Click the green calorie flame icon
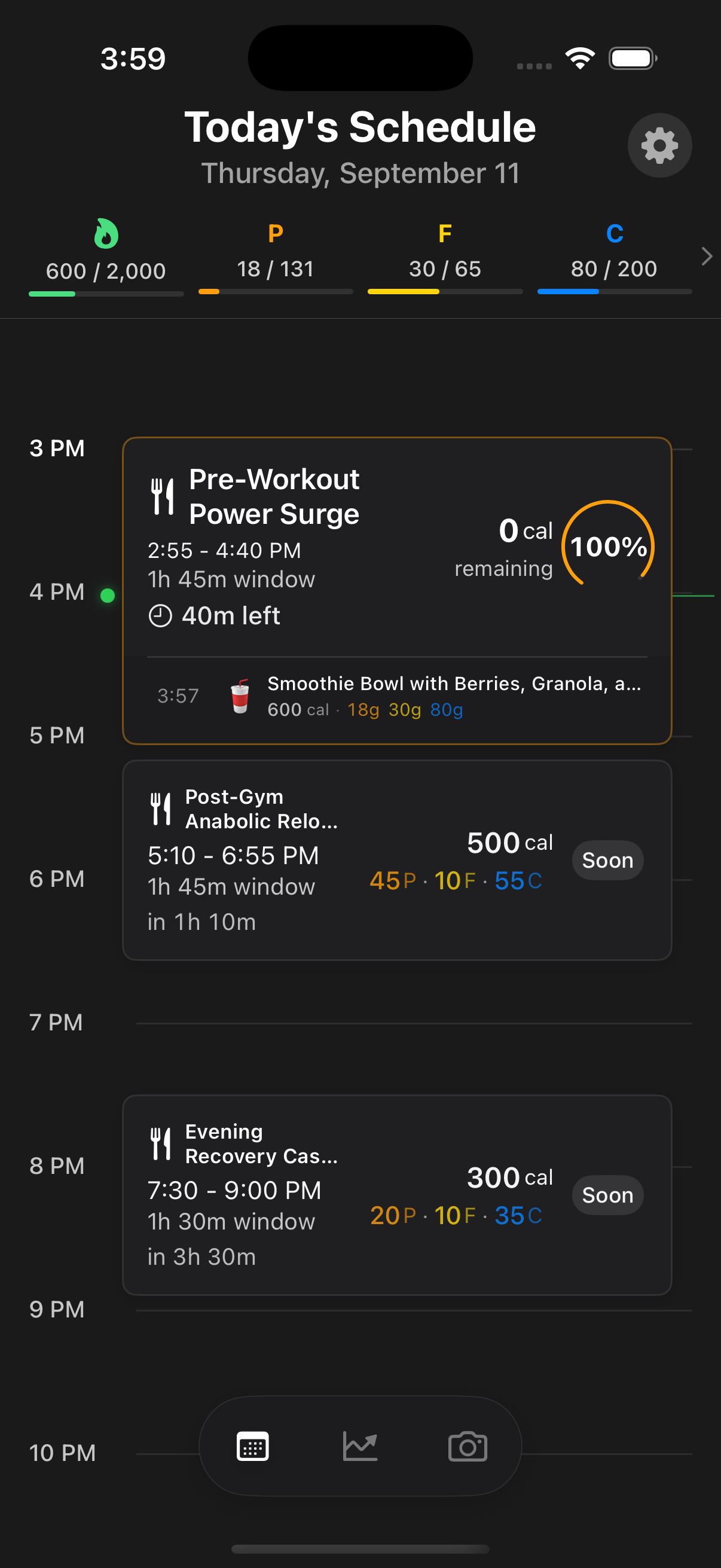Image resolution: width=721 pixels, height=1568 pixels. (105, 234)
